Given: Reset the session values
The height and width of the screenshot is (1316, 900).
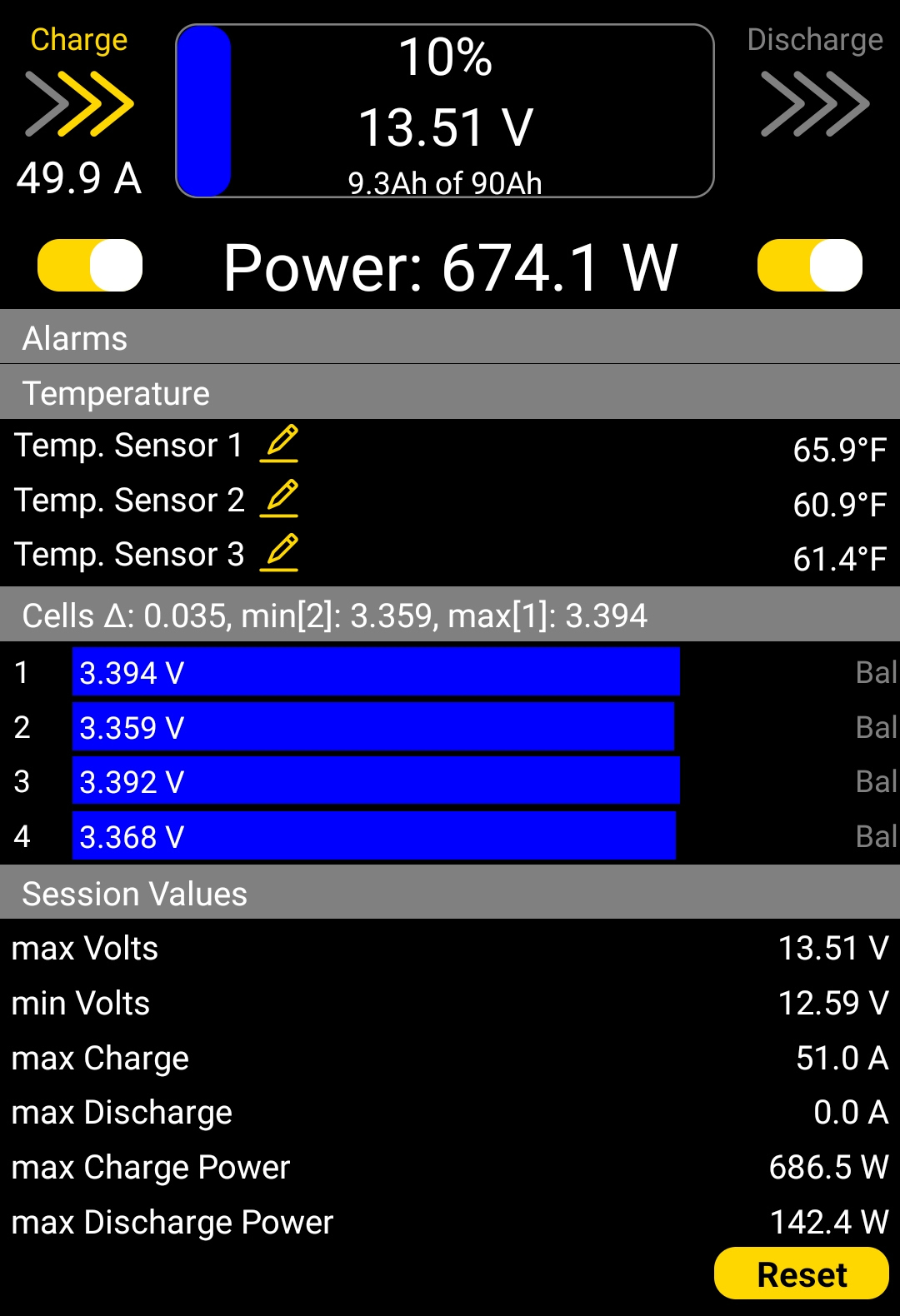Looking at the screenshot, I should click(802, 1274).
